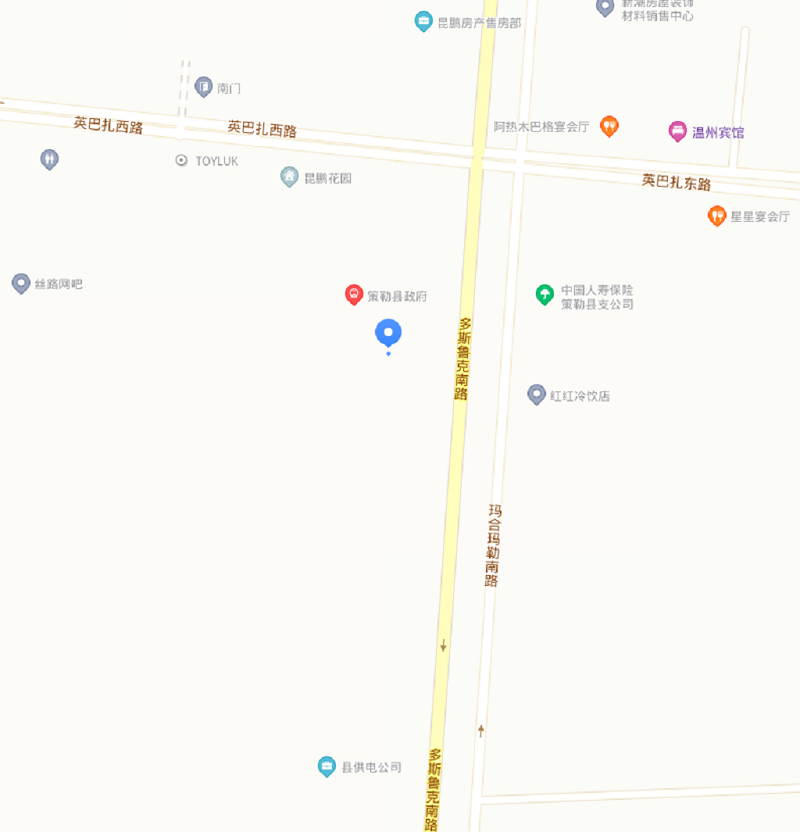Open the 南门 gate marker

coord(204,87)
